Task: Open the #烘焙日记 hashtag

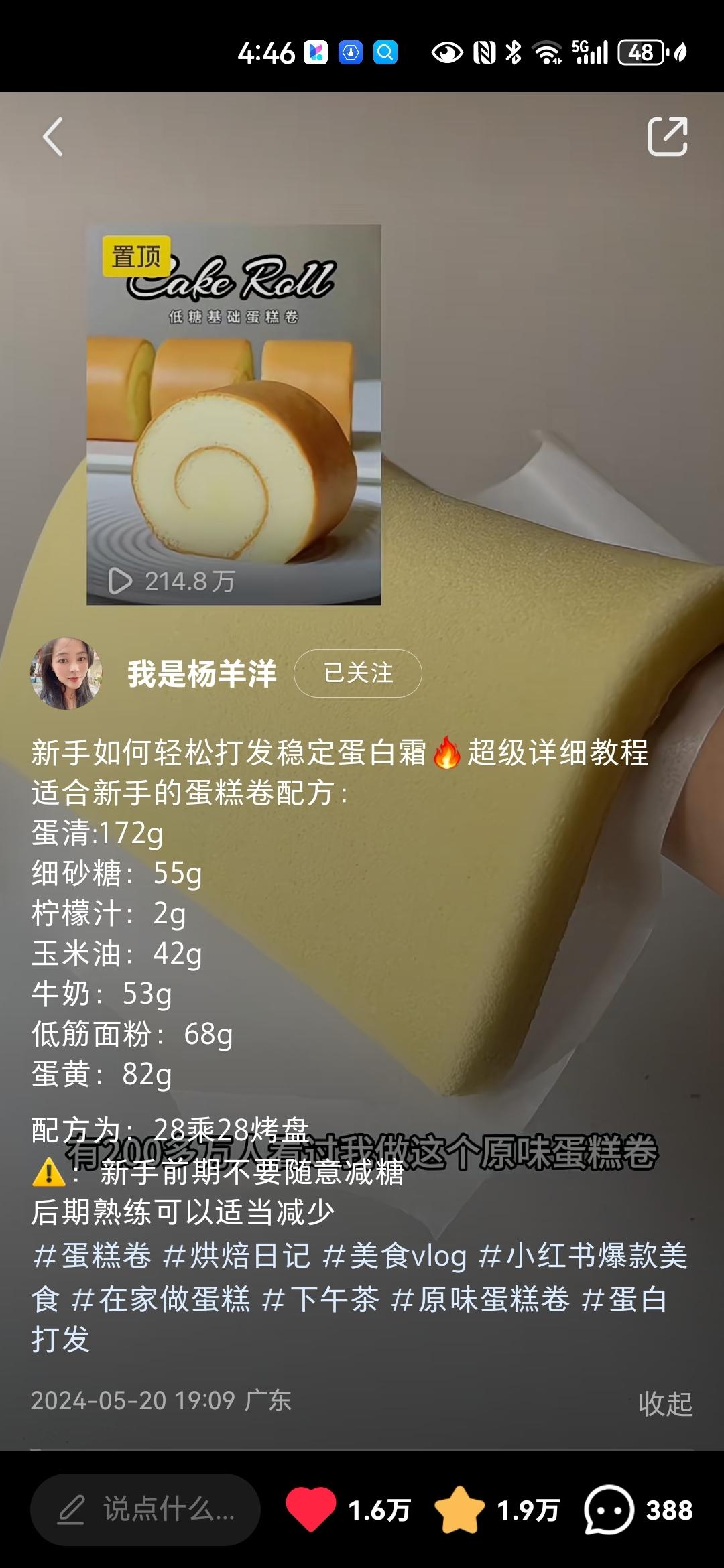Action: tap(237, 1256)
